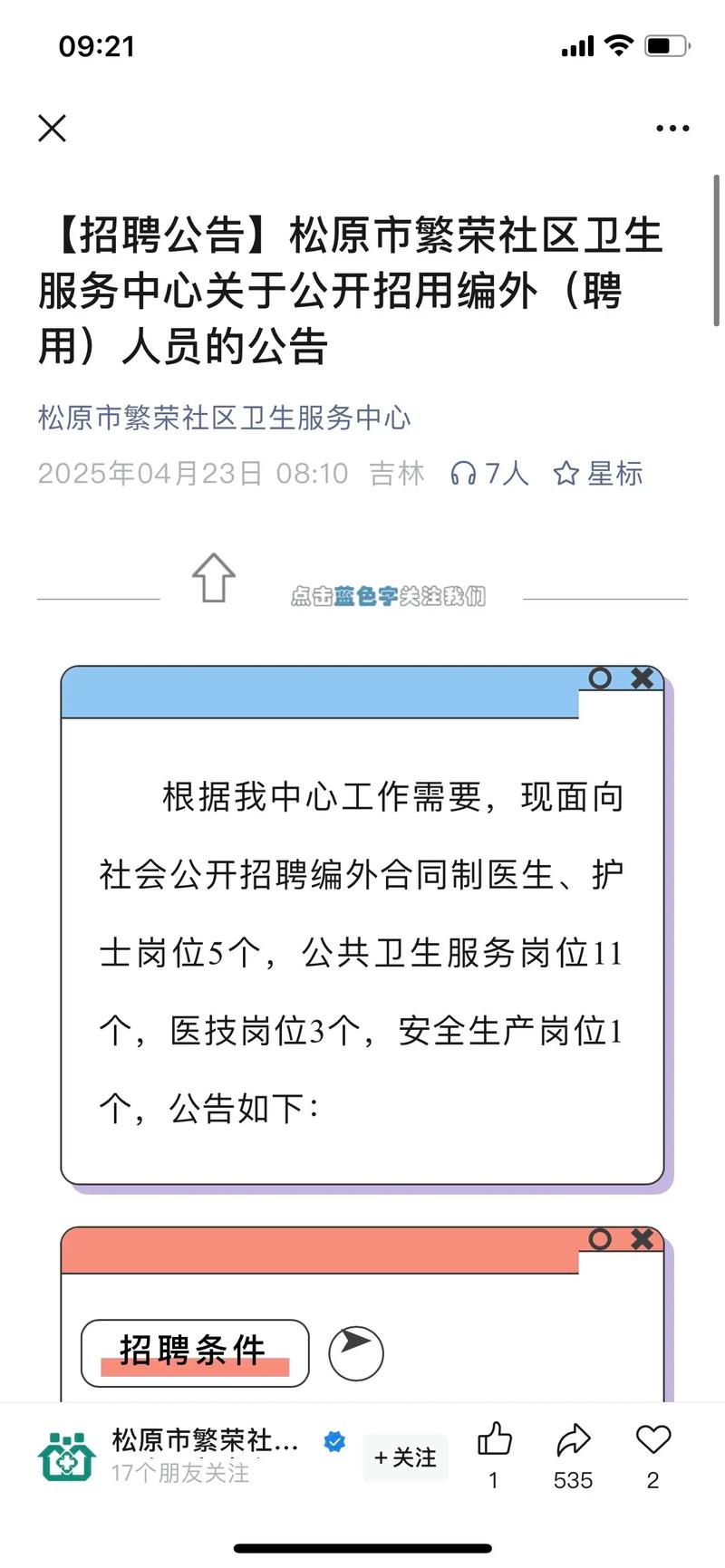The image size is (725, 1568).
Task: Tap the heart icon to recommend
Action: [652, 1439]
